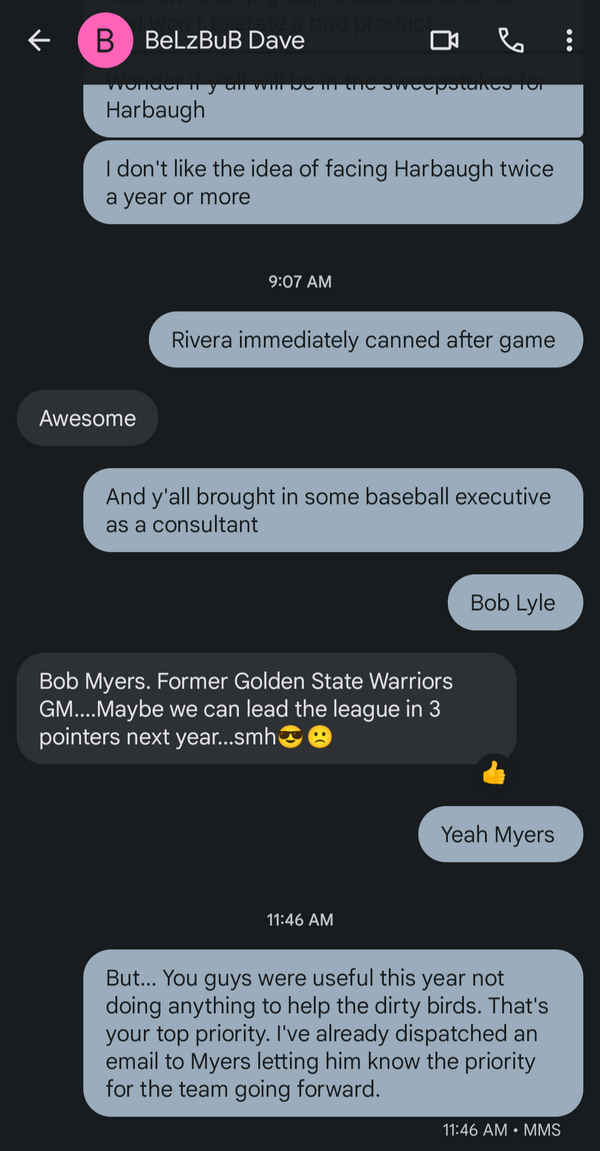The image size is (600, 1151).
Task: Place a voice call to BeLzBuB Dave
Action: coord(510,41)
